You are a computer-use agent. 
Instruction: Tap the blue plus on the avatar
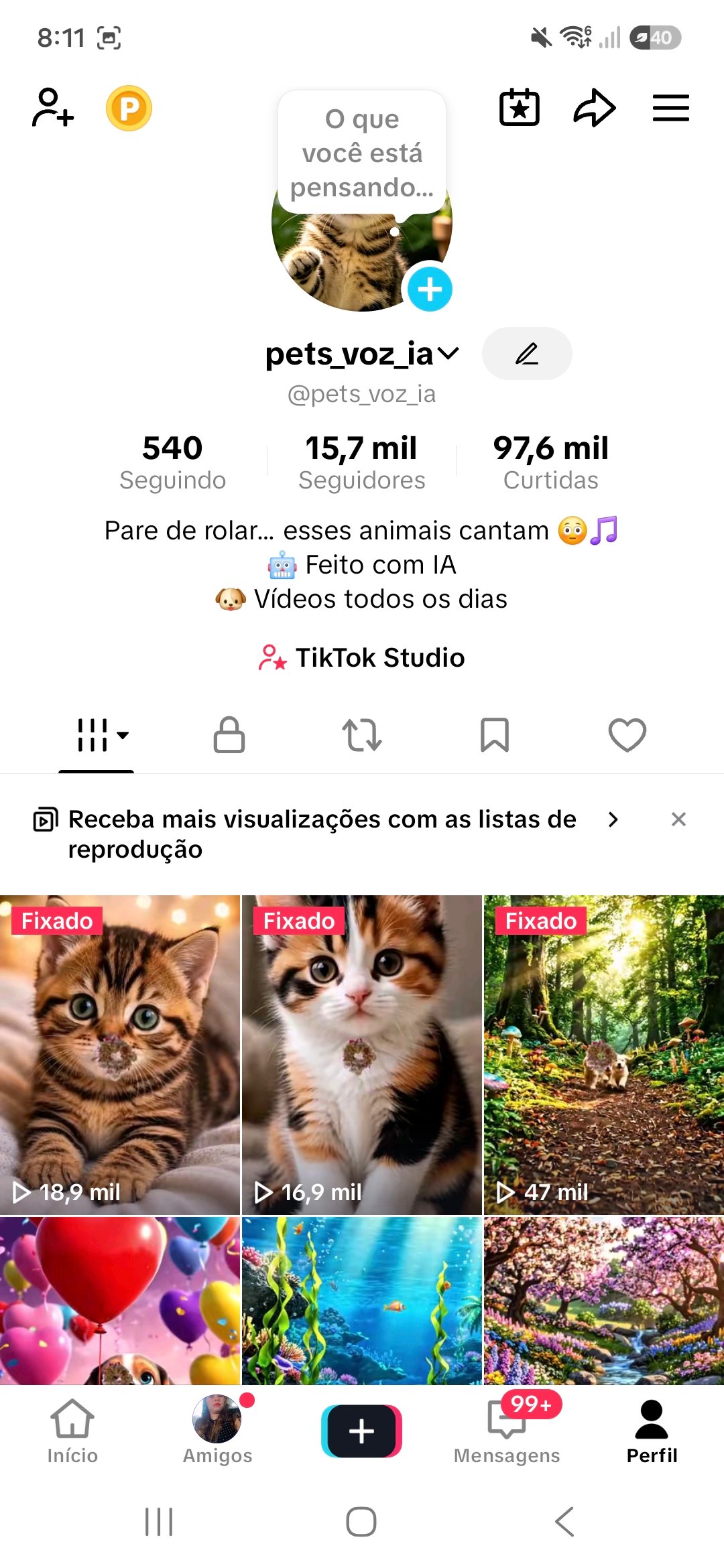point(430,289)
